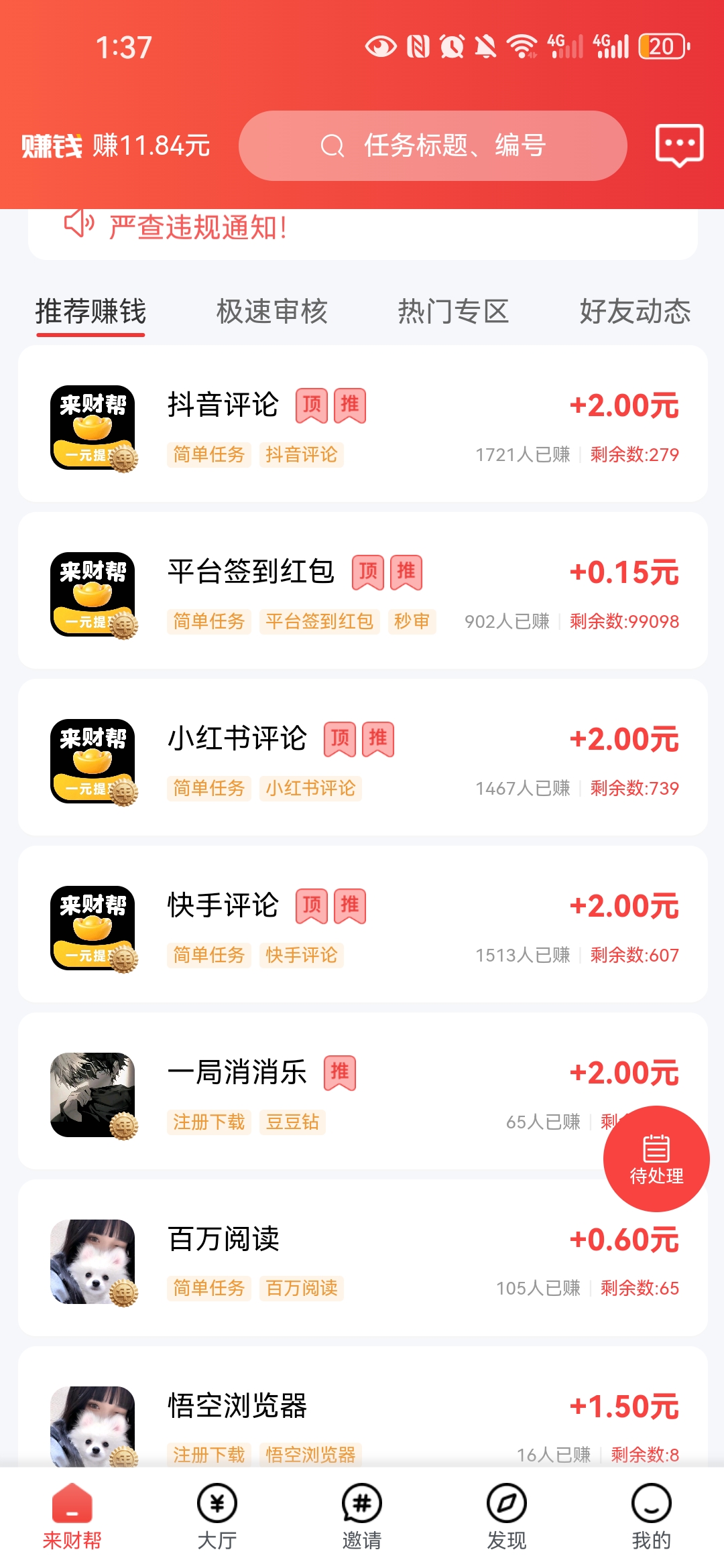Open the message chat icon in top bar
This screenshot has height=1568, width=724.
tap(678, 145)
